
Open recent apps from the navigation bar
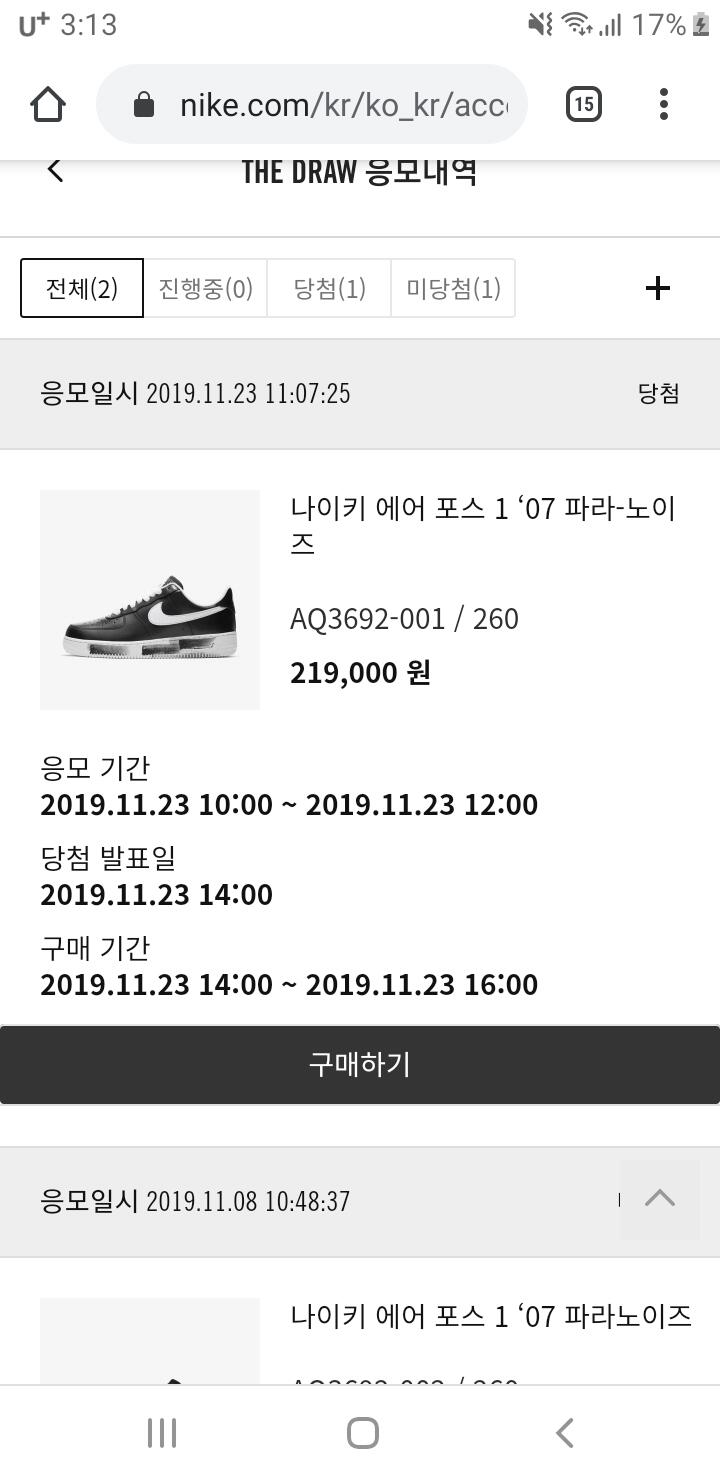pyautogui.click(x=162, y=1432)
